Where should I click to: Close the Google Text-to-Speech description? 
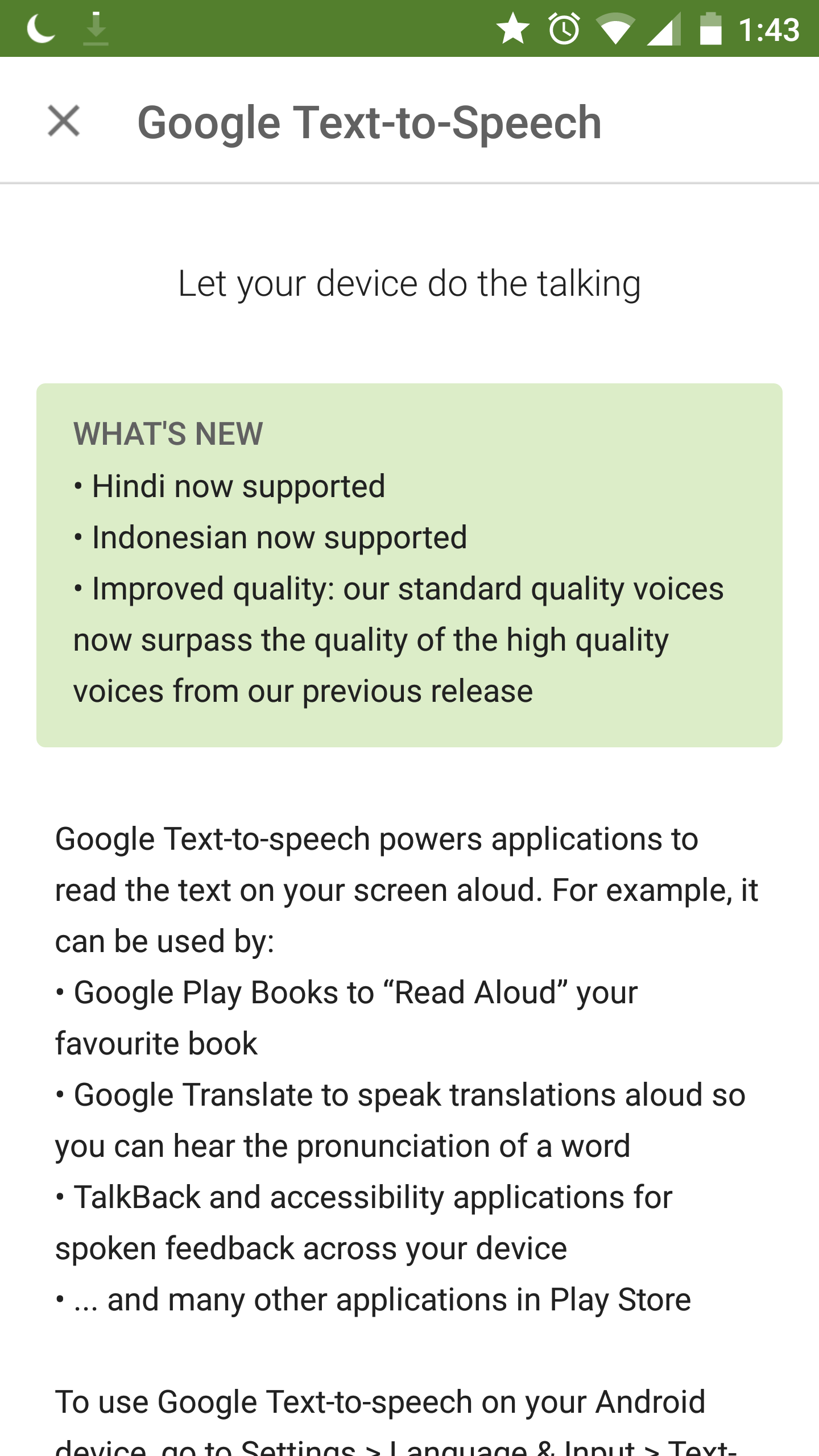[x=64, y=121]
